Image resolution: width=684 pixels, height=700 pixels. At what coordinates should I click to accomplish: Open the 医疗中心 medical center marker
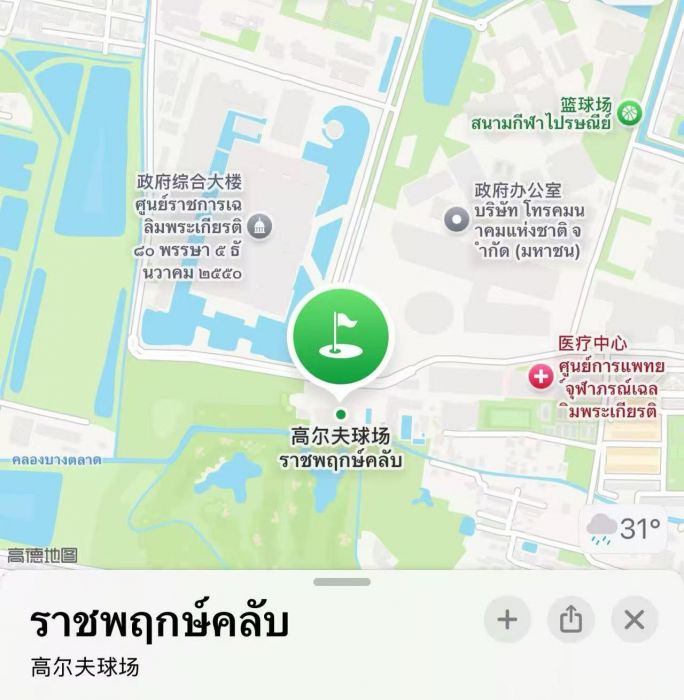[541, 378]
